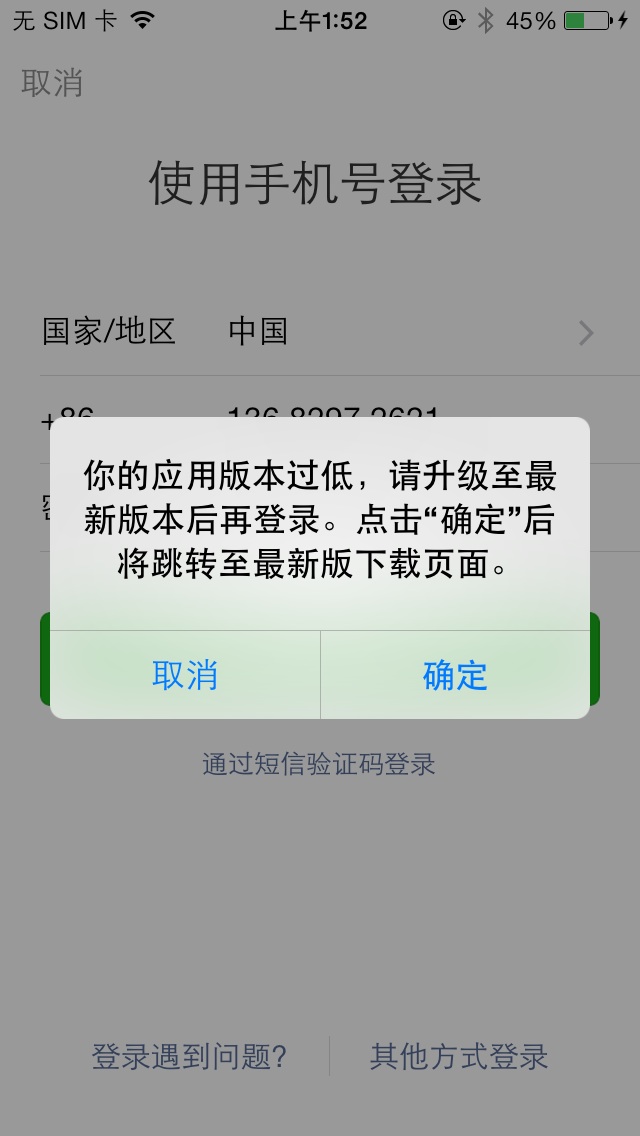Viewport: 640px width, 1136px height.
Task: Tap 确定 to open the download page
Action: (x=455, y=675)
